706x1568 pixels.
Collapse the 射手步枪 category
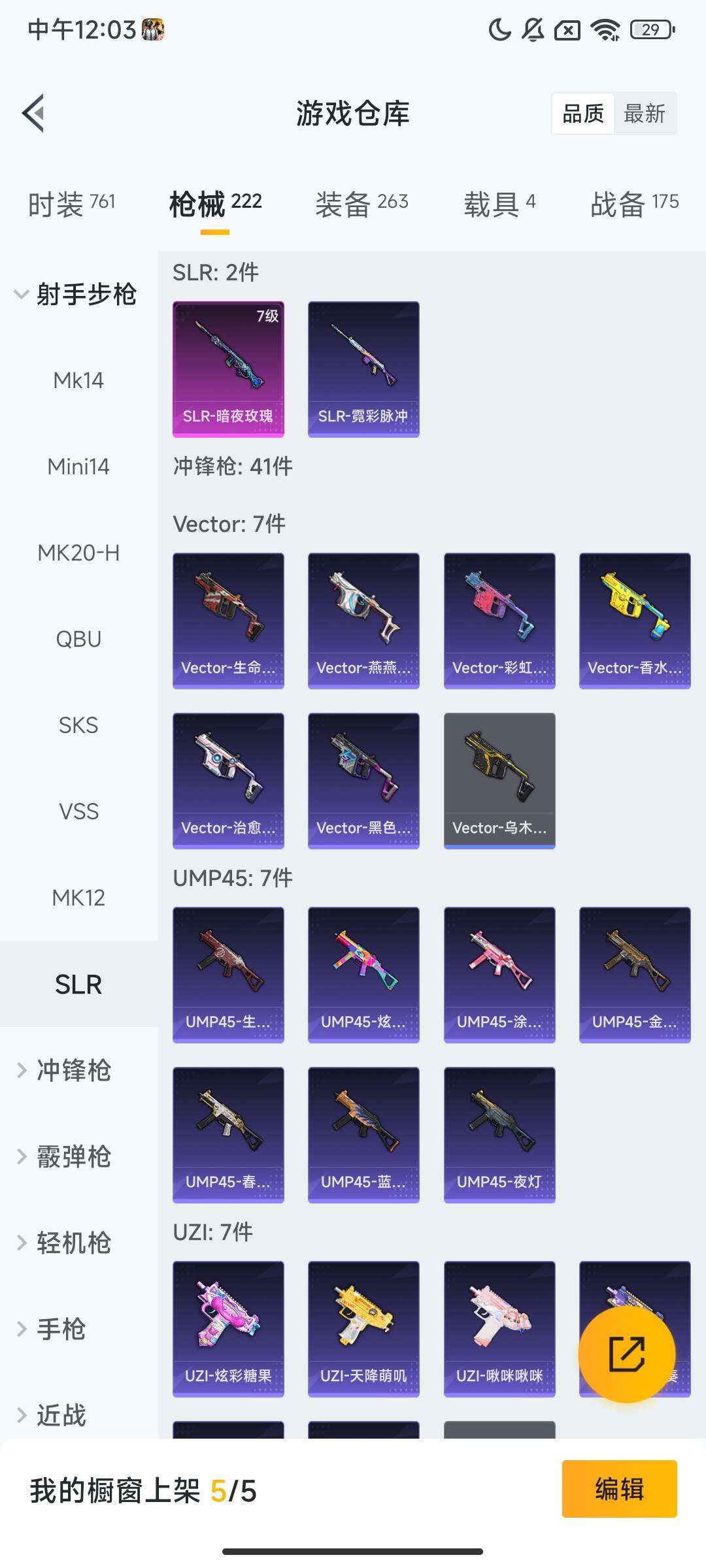click(x=75, y=294)
